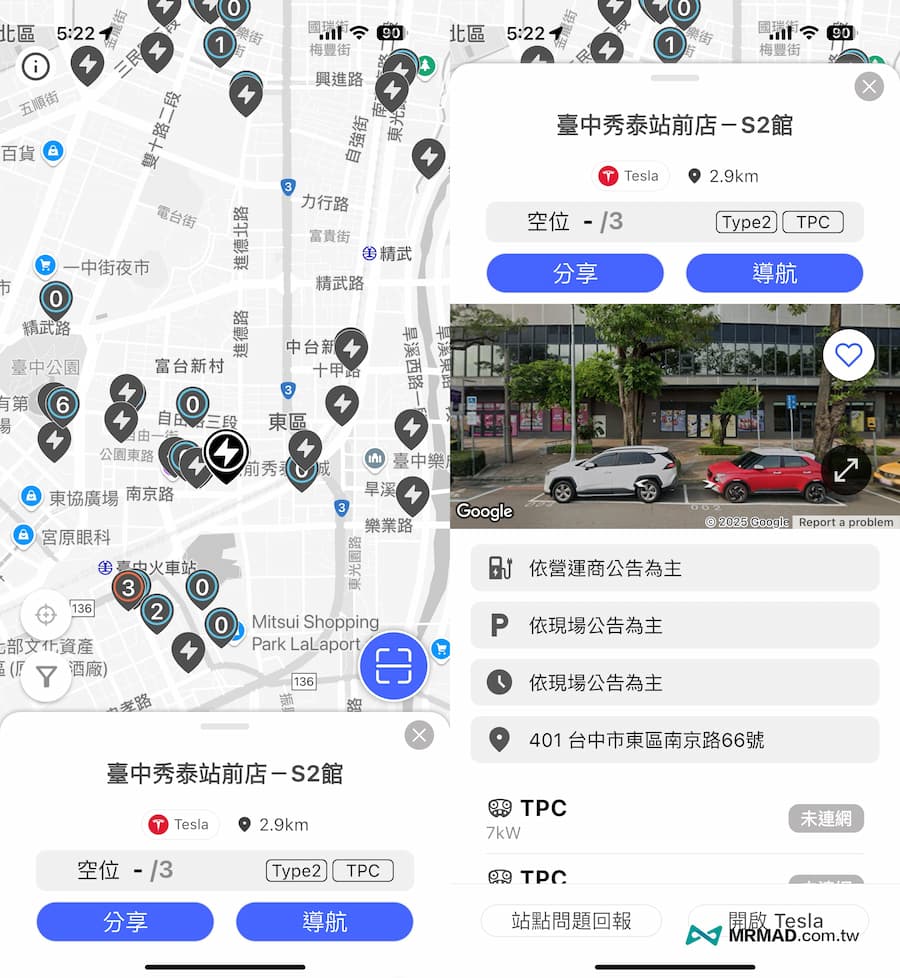Open the address row 台中市東區南京路66號

(x=674, y=740)
